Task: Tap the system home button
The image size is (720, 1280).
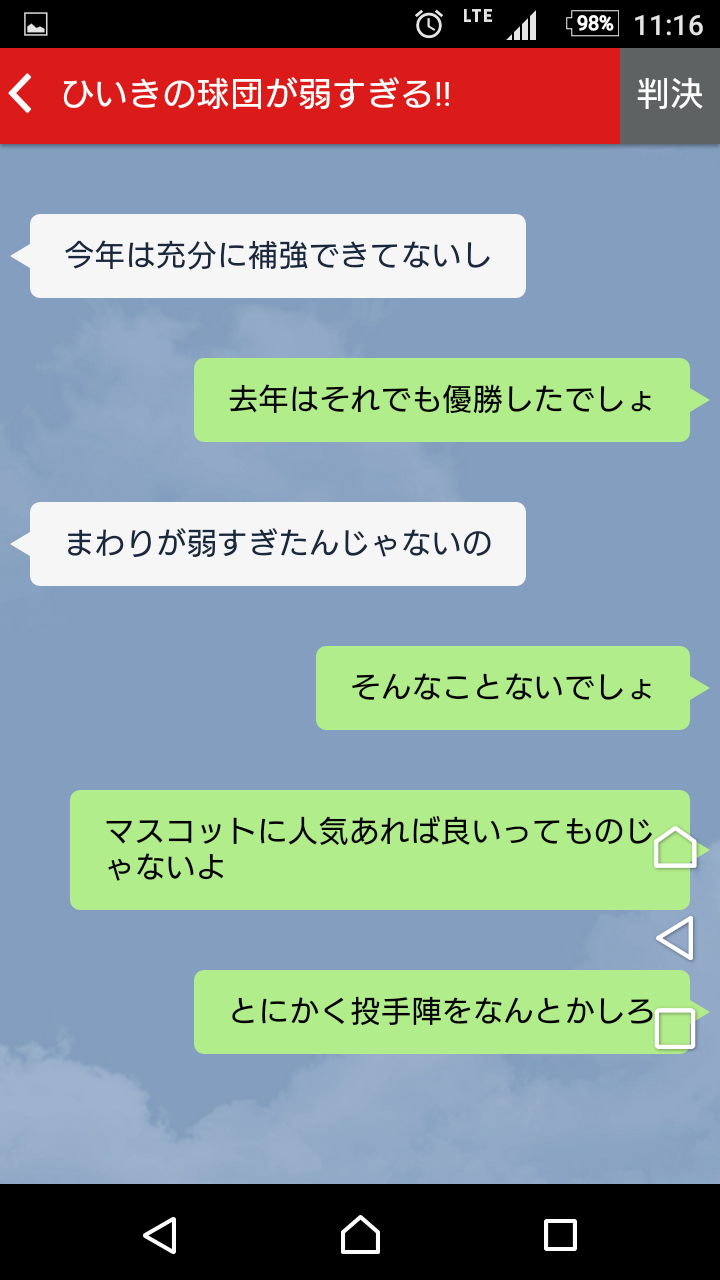Action: 360,1235
